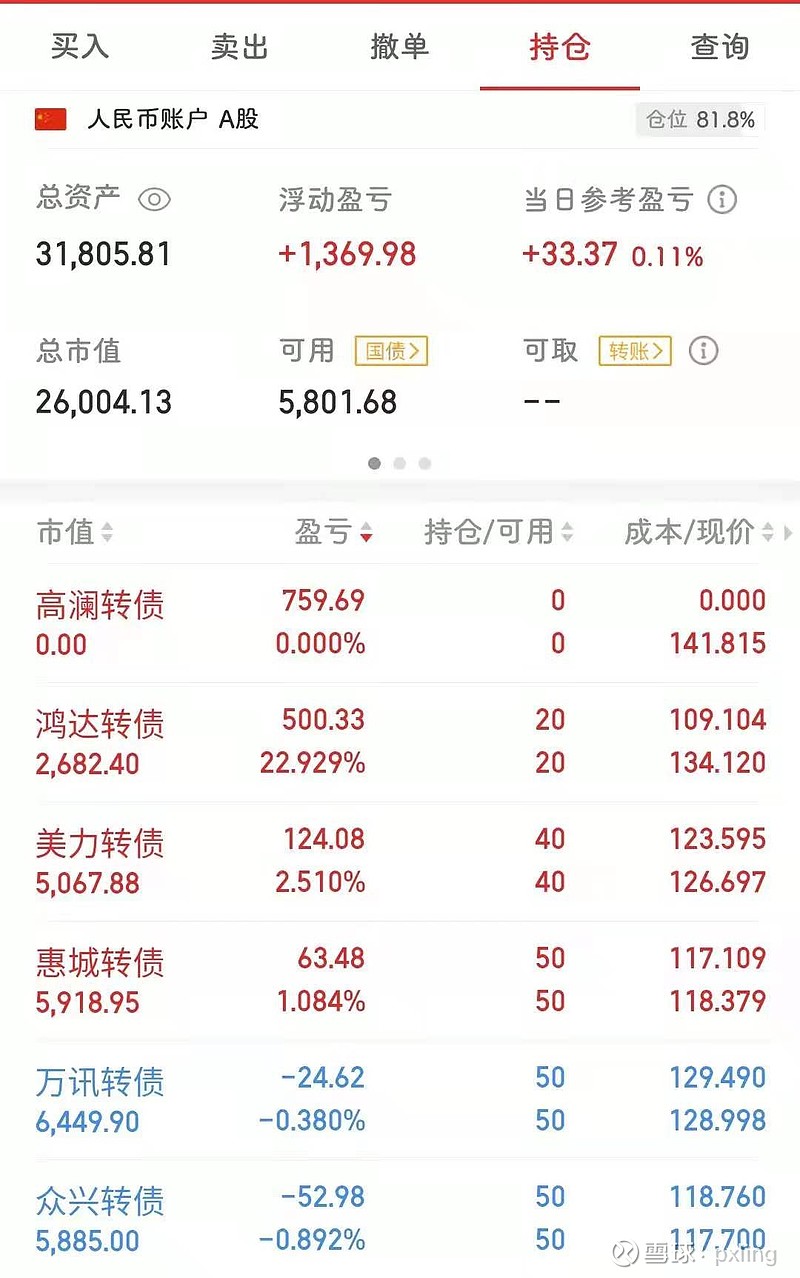Hide total assets with the eye icon
This screenshot has height=1278, width=800.
pyautogui.click(x=154, y=200)
